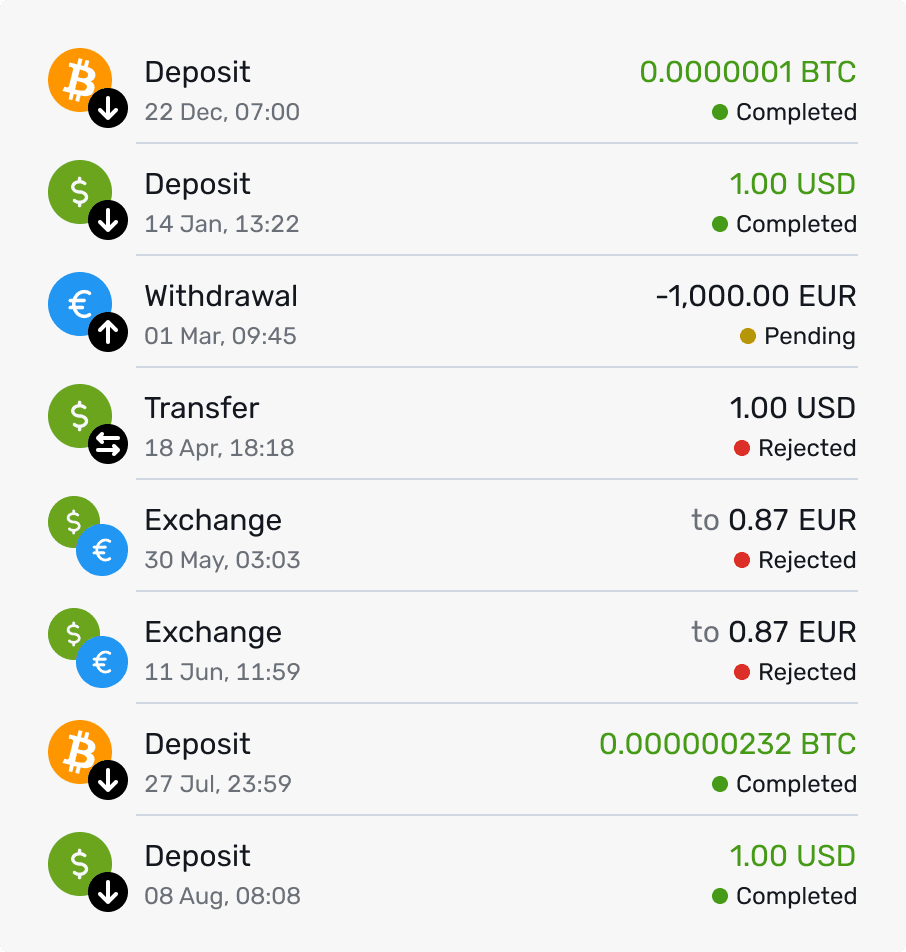
Task: Click the blue Euro icon on the Withdrawal row
Action: pyautogui.click(x=79, y=302)
